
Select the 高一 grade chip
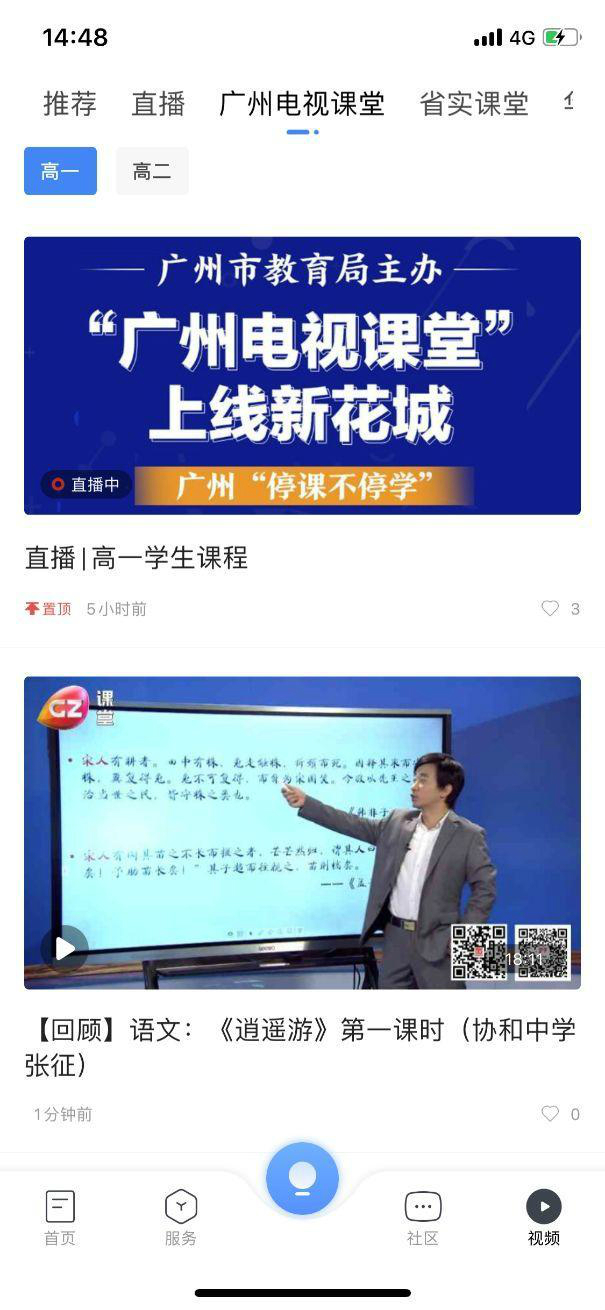(60, 171)
